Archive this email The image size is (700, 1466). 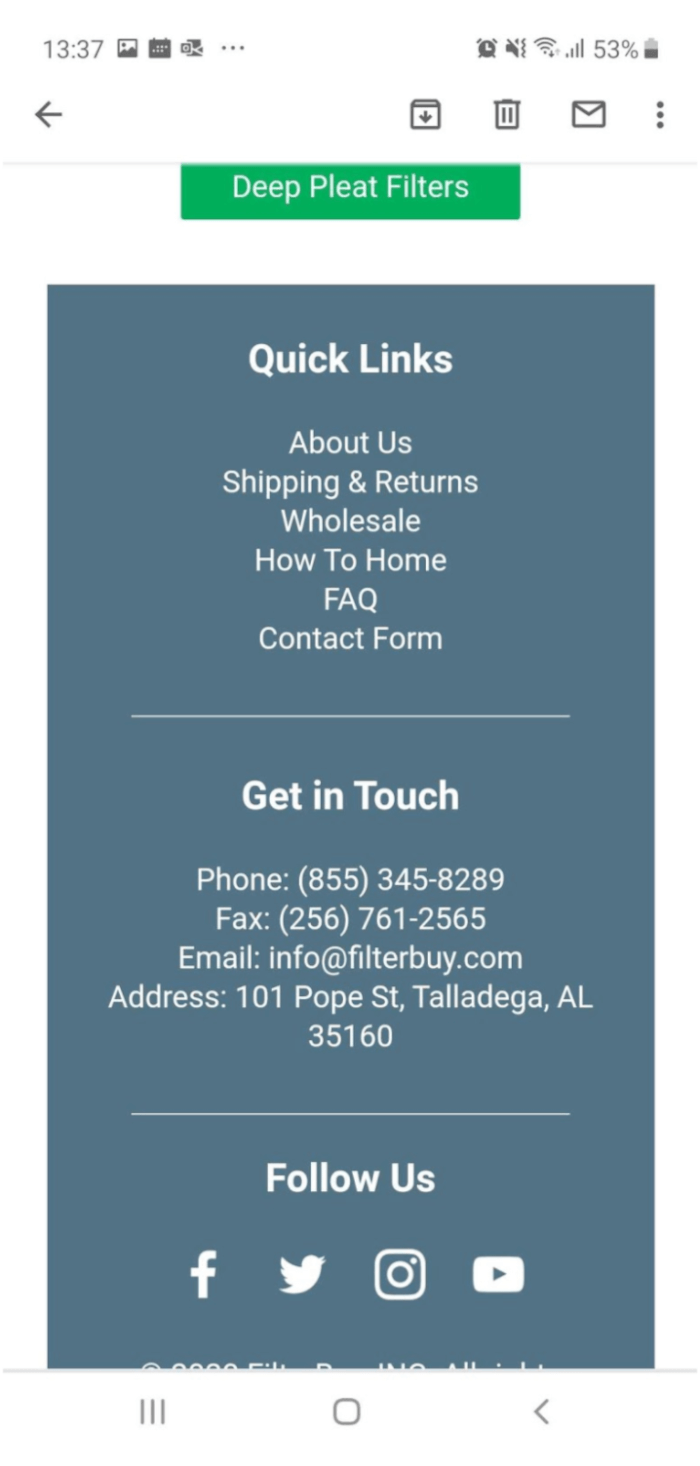(x=426, y=115)
